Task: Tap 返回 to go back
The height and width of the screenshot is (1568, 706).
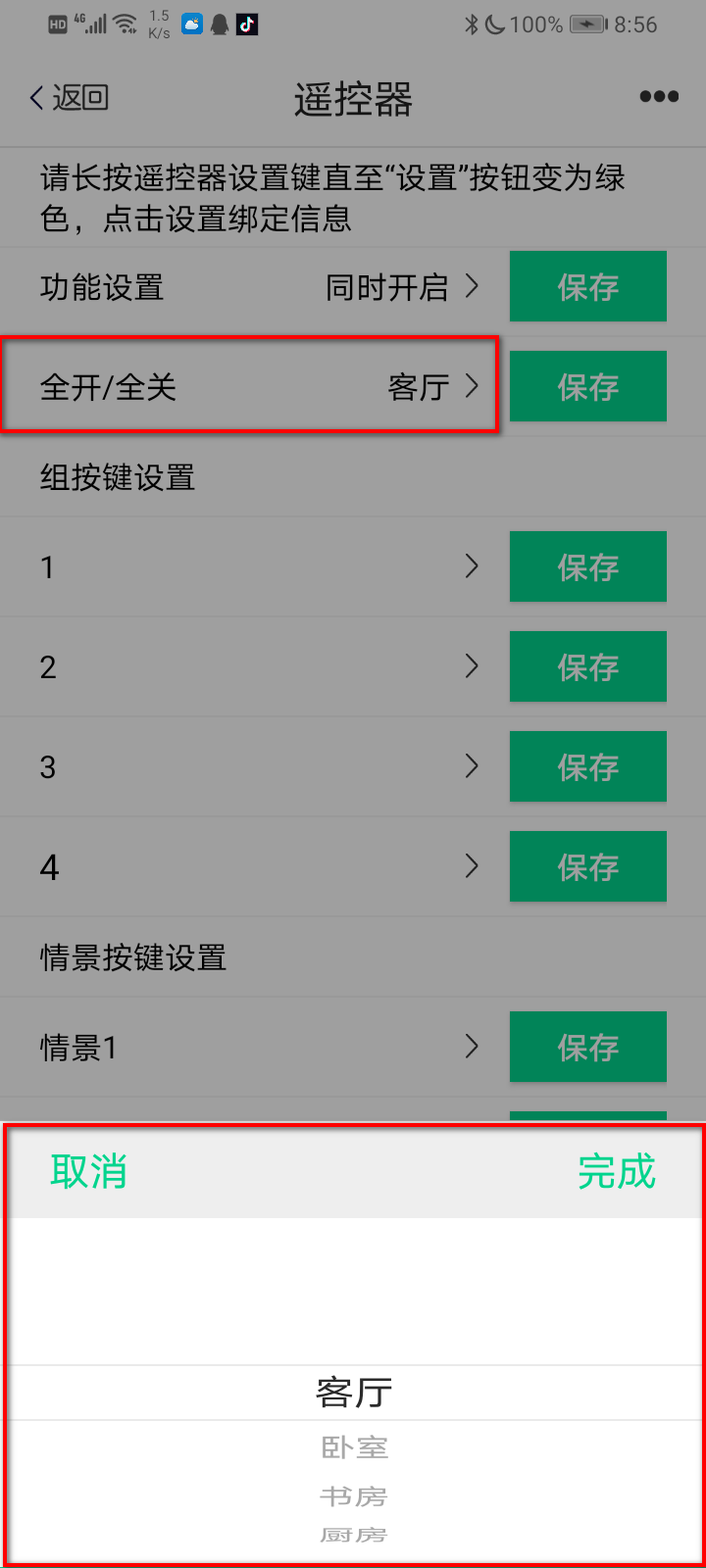Action: (x=69, y=97)
